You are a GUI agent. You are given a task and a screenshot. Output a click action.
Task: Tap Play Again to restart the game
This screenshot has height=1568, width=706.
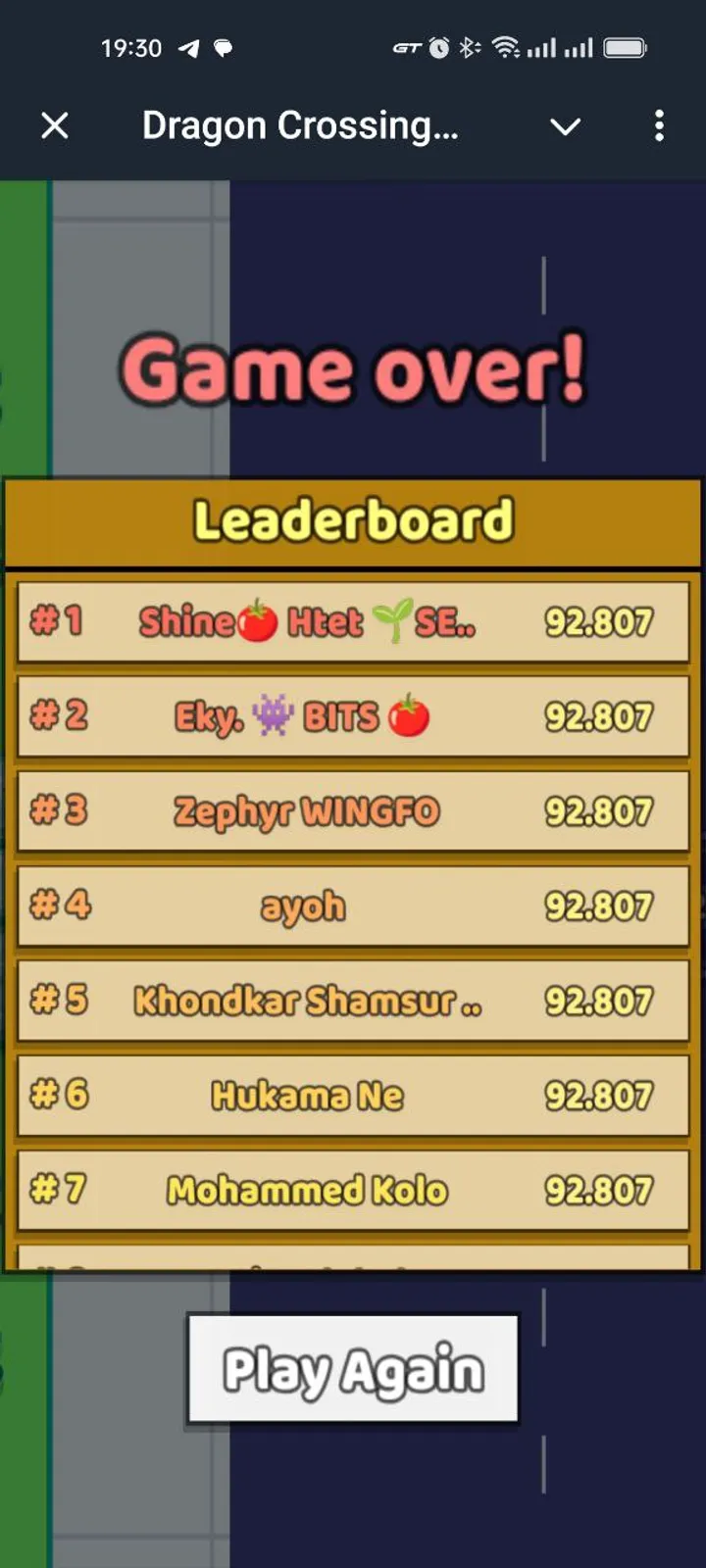click(x=352, y=1369)
